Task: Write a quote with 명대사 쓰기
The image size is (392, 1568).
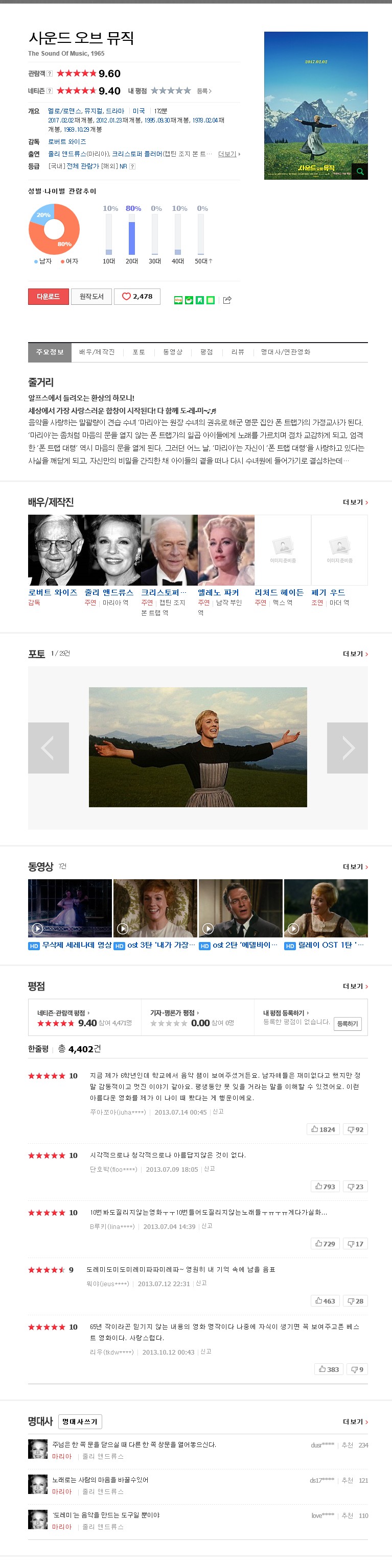Action: pos(80,1421)
